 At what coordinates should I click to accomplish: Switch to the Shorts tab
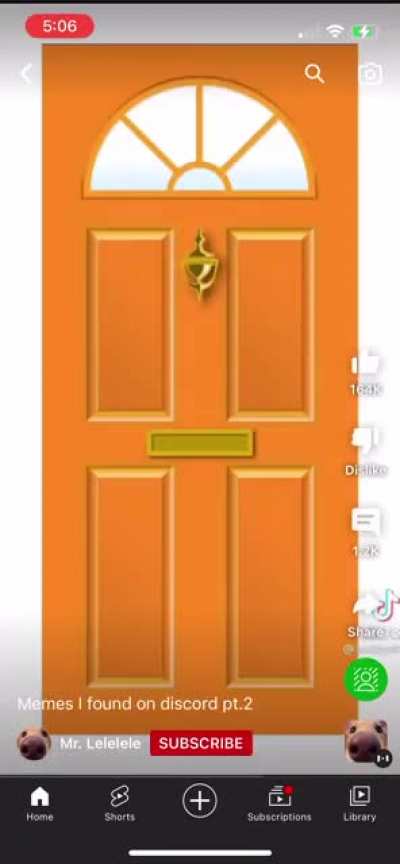pos(120,804)
